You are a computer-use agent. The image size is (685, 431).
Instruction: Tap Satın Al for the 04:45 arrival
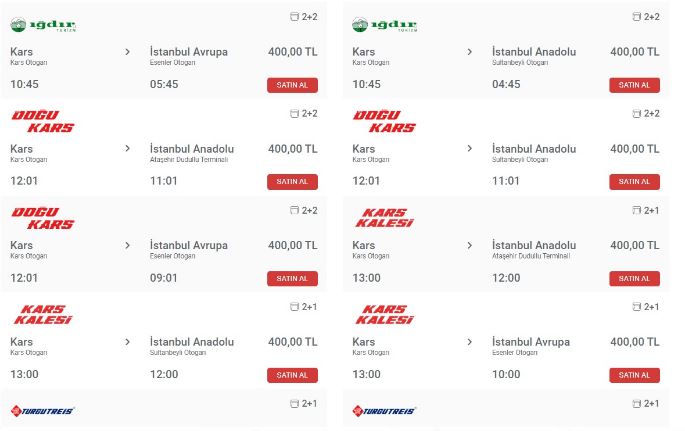pos(634,85)
